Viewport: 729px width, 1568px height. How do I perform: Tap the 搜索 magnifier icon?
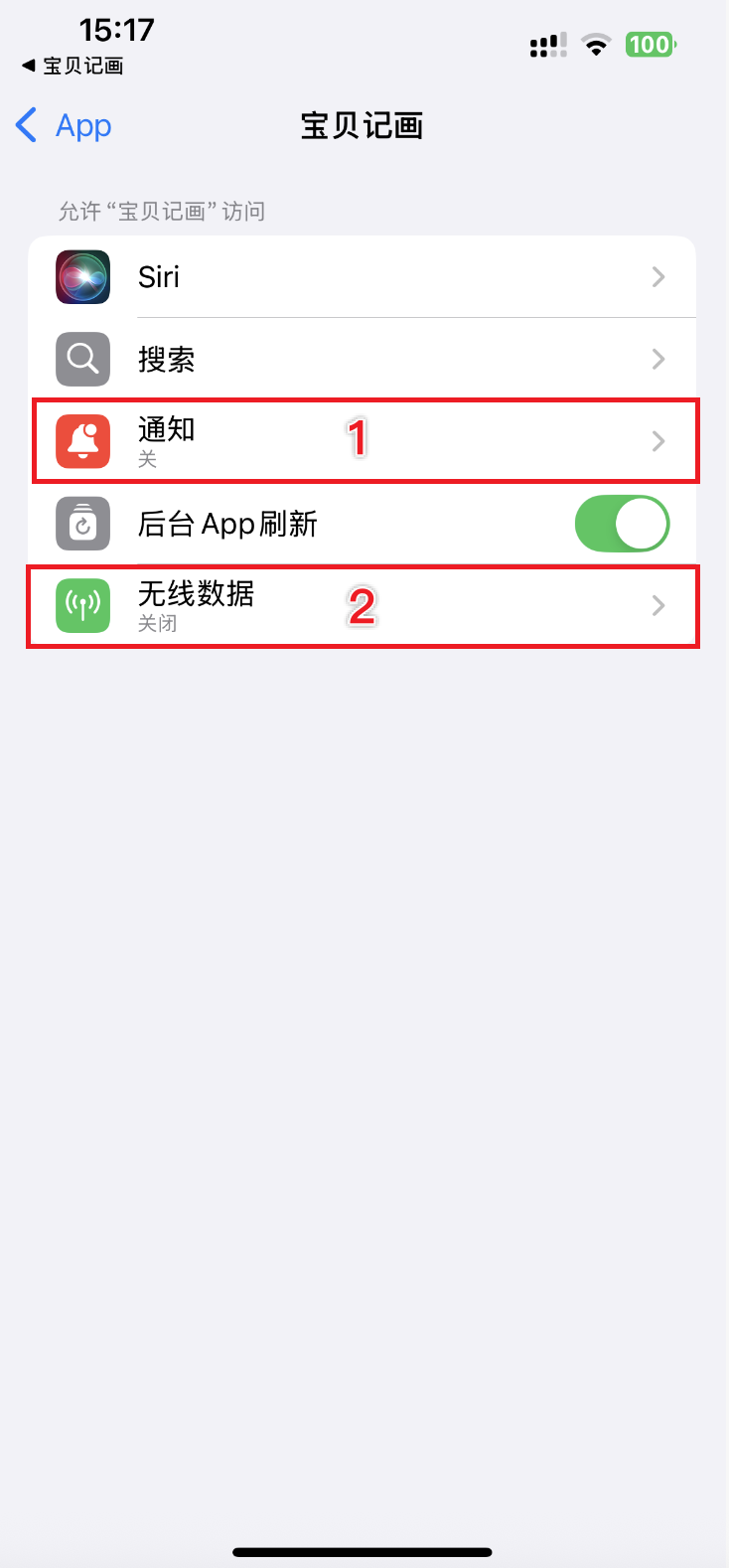pyautogui.click(x=81, y=359)
